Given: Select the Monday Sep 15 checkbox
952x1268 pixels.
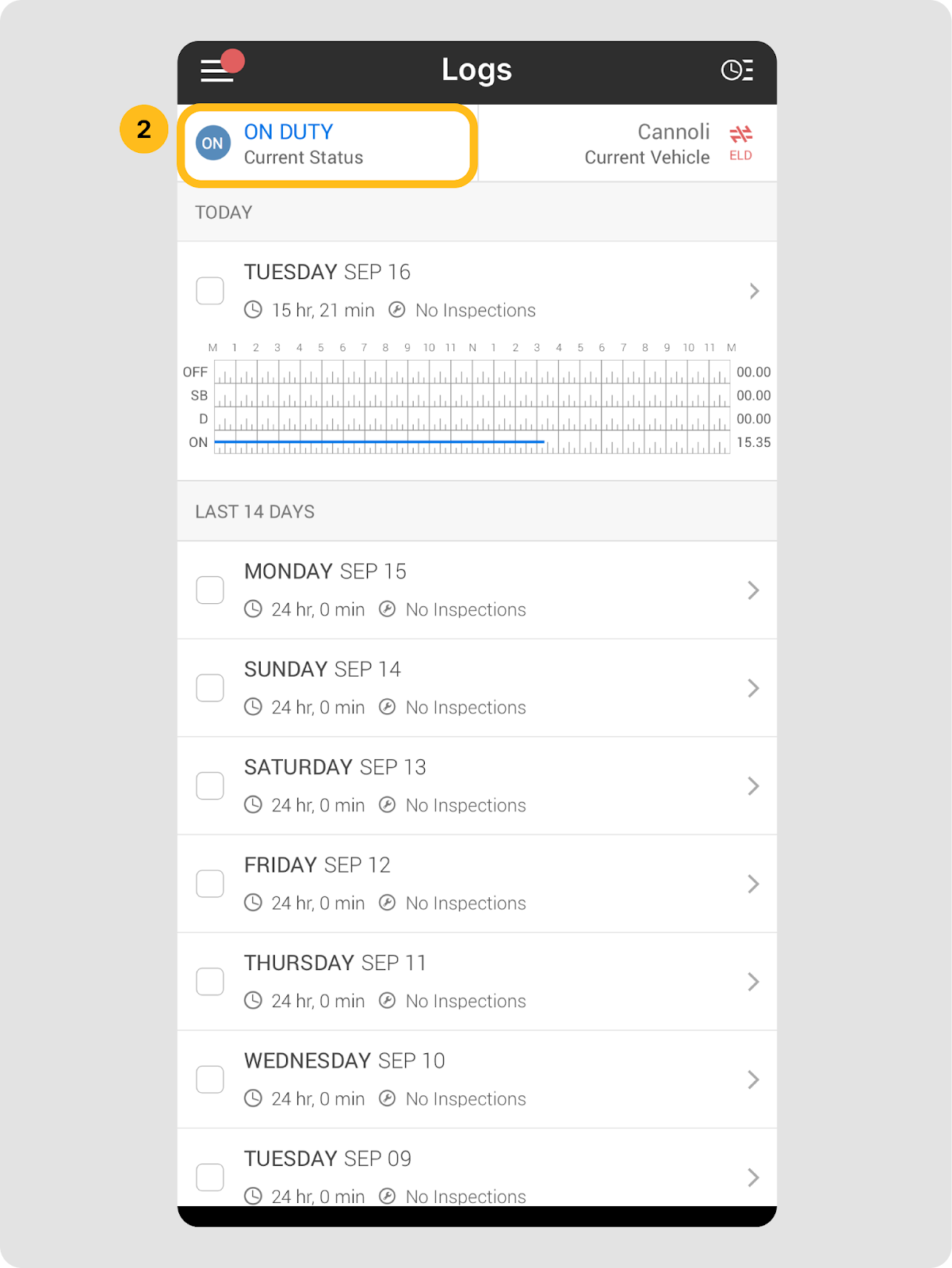Looking at the screenshot, I should 210,590.
